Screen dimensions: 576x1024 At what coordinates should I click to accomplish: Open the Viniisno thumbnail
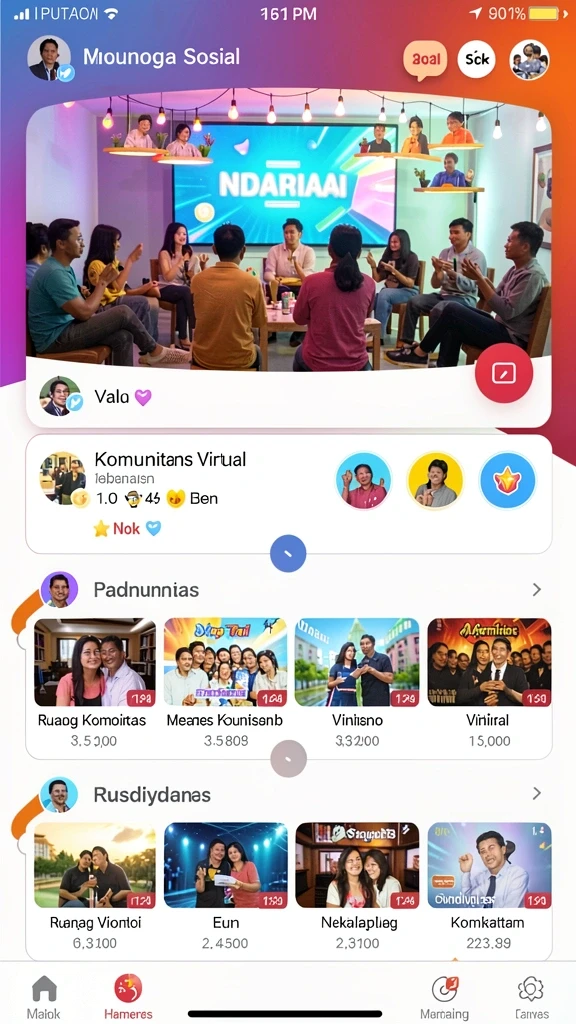pos(357,662)
